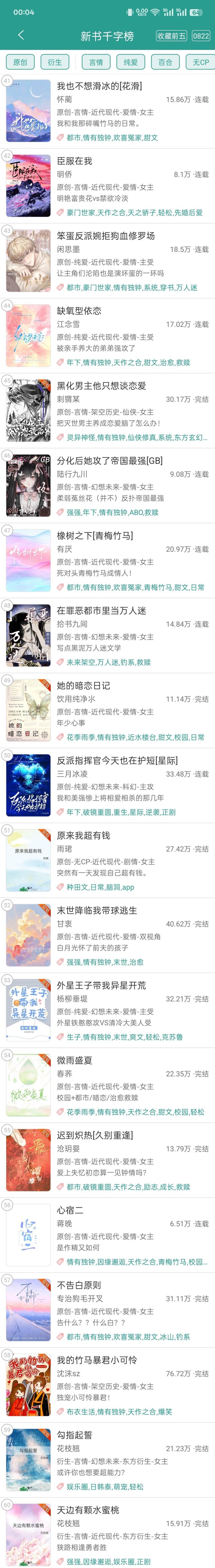Filter by 原创 chip
Image resolution: width=215 pixels, height=1568 pixels.
(x=20, y=62)
